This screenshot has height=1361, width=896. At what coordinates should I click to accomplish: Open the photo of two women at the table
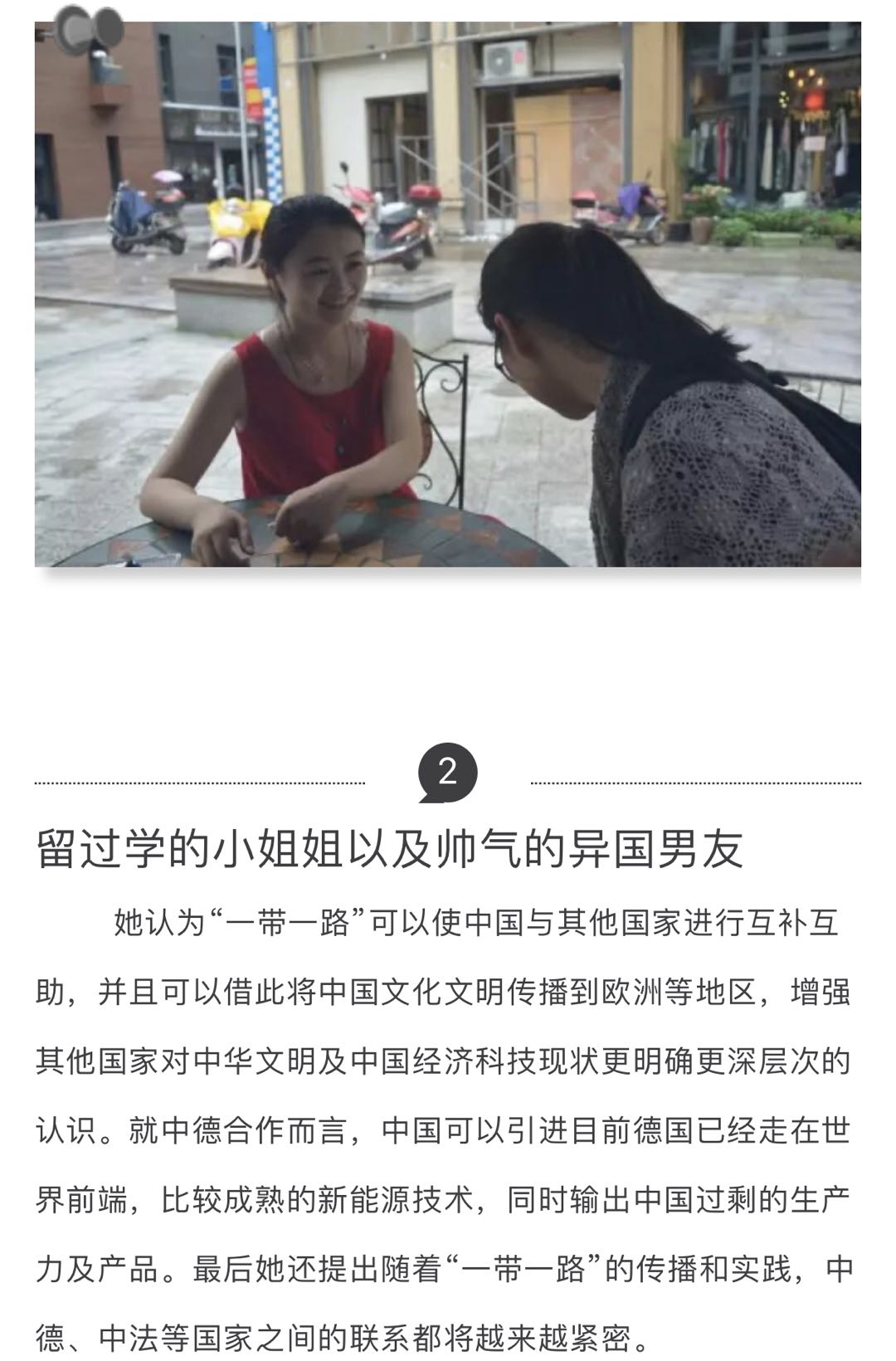448,295
